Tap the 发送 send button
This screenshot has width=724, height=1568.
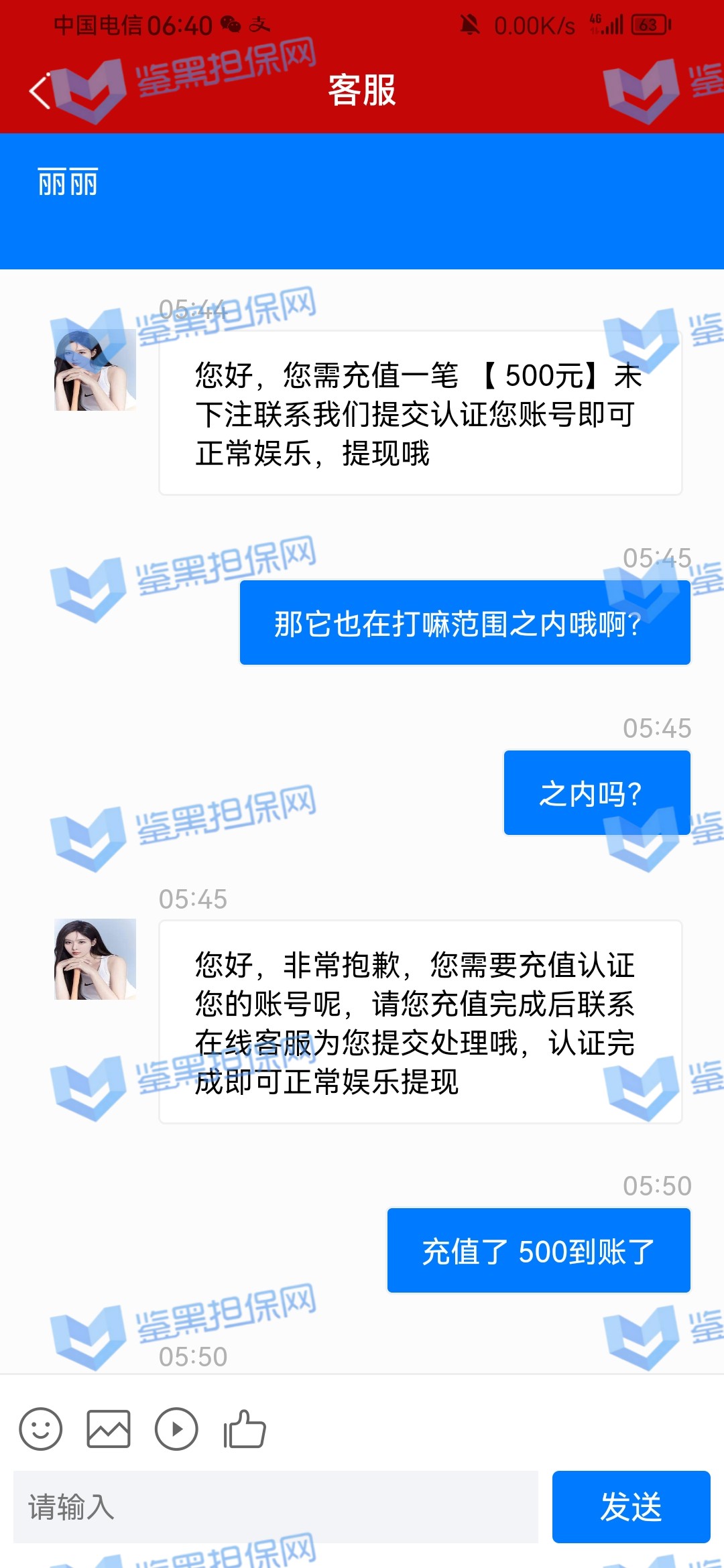click(631, 1507)
